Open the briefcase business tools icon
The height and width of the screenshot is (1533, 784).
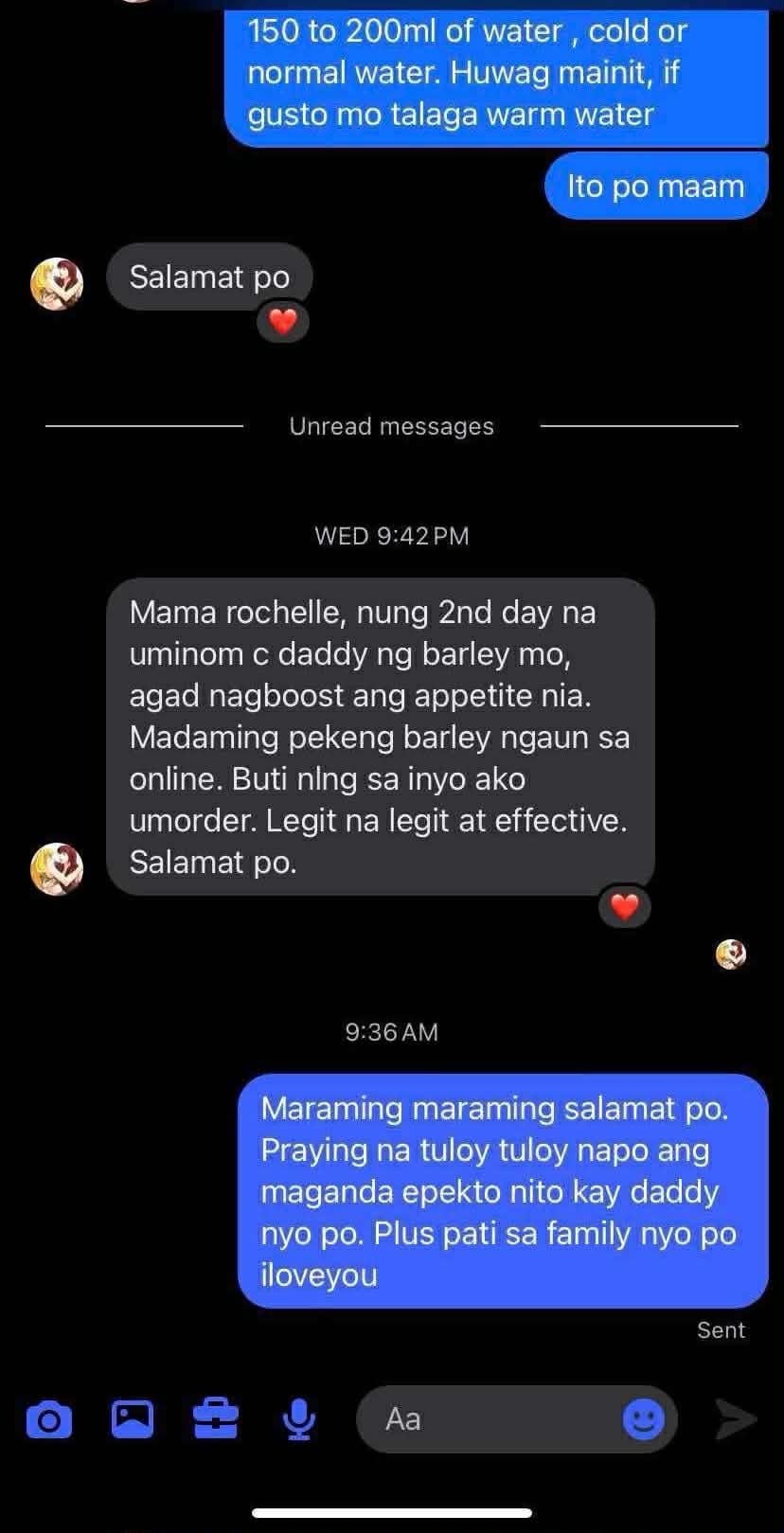pyautogui.click(x=216, y=1418)
